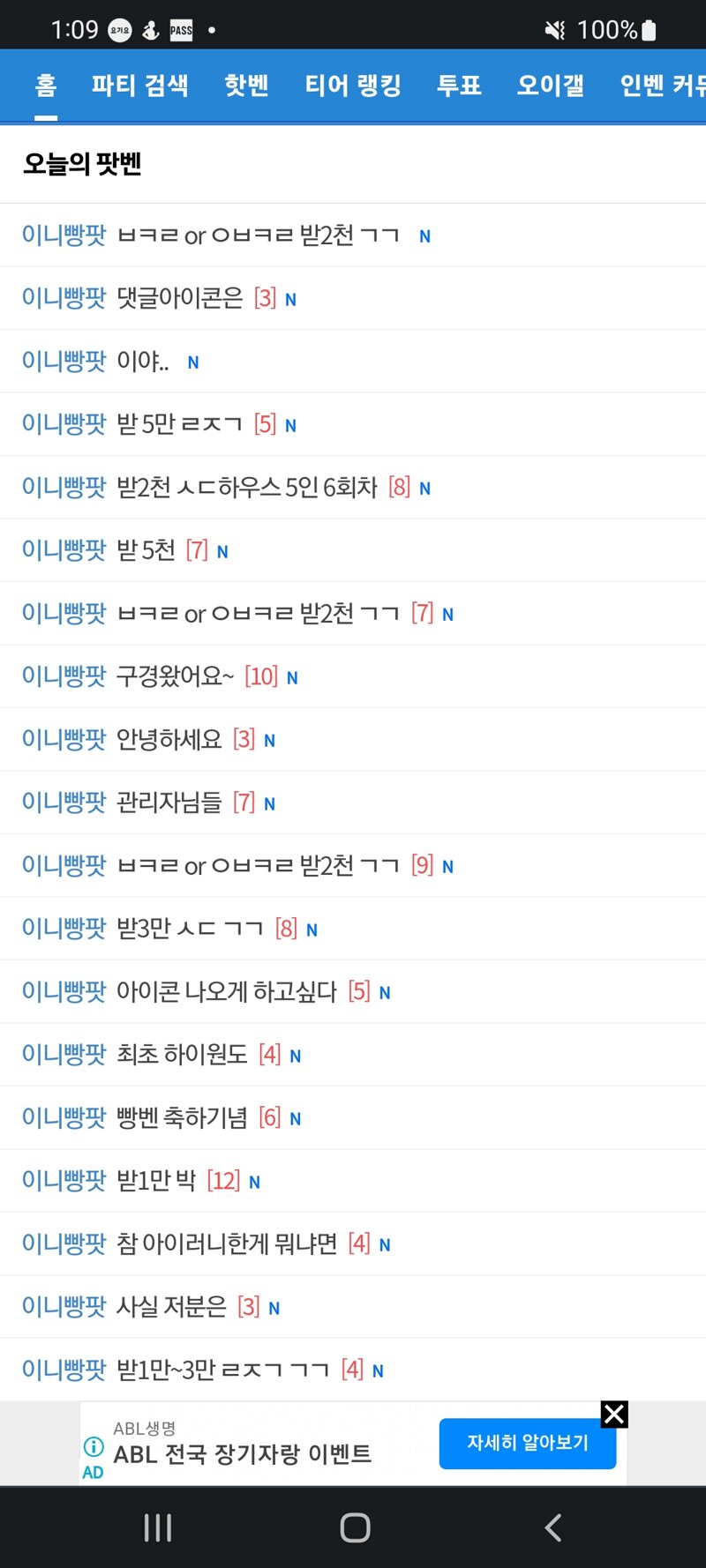Go to the 티어 랭킹 tab

tap(353, 86)
